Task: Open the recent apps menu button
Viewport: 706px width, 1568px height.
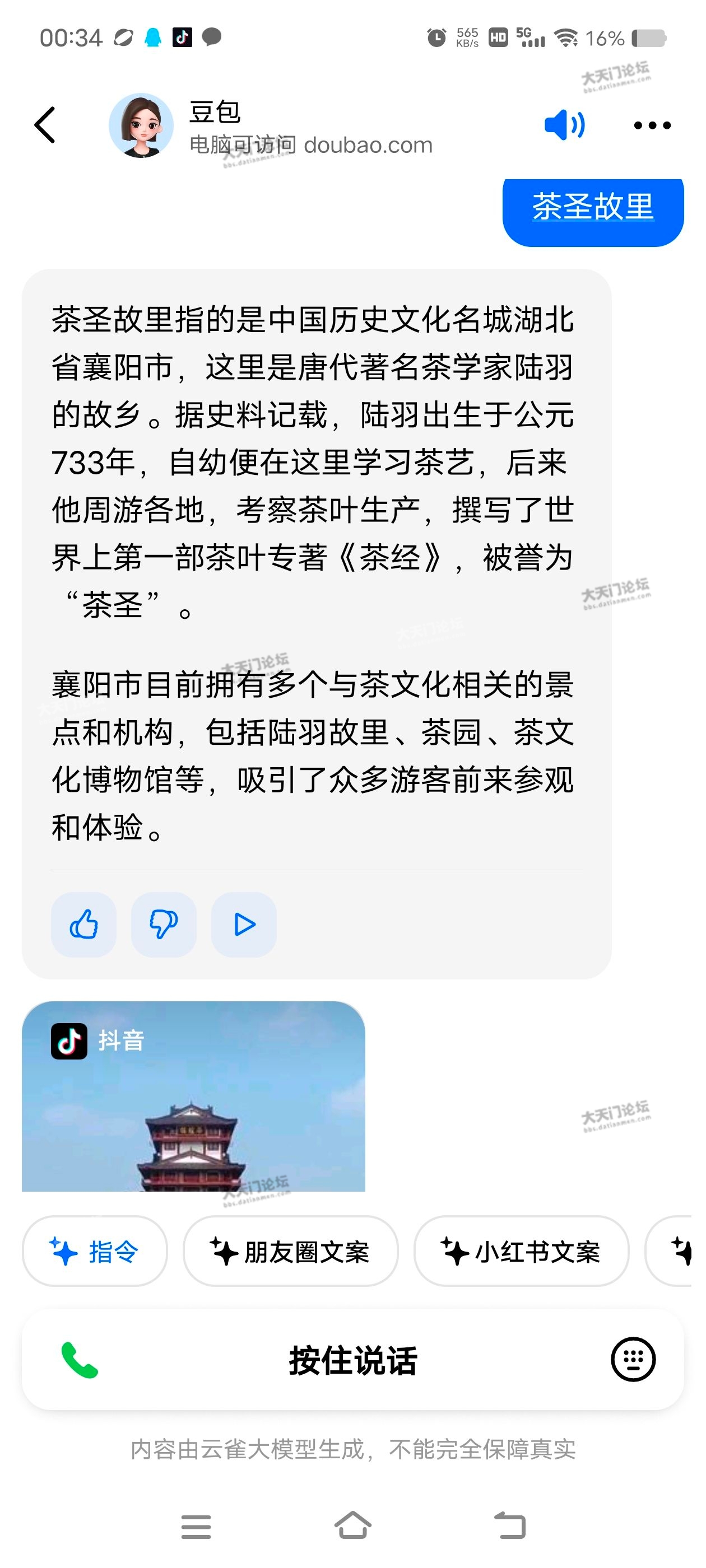Action: point(196,1527)
